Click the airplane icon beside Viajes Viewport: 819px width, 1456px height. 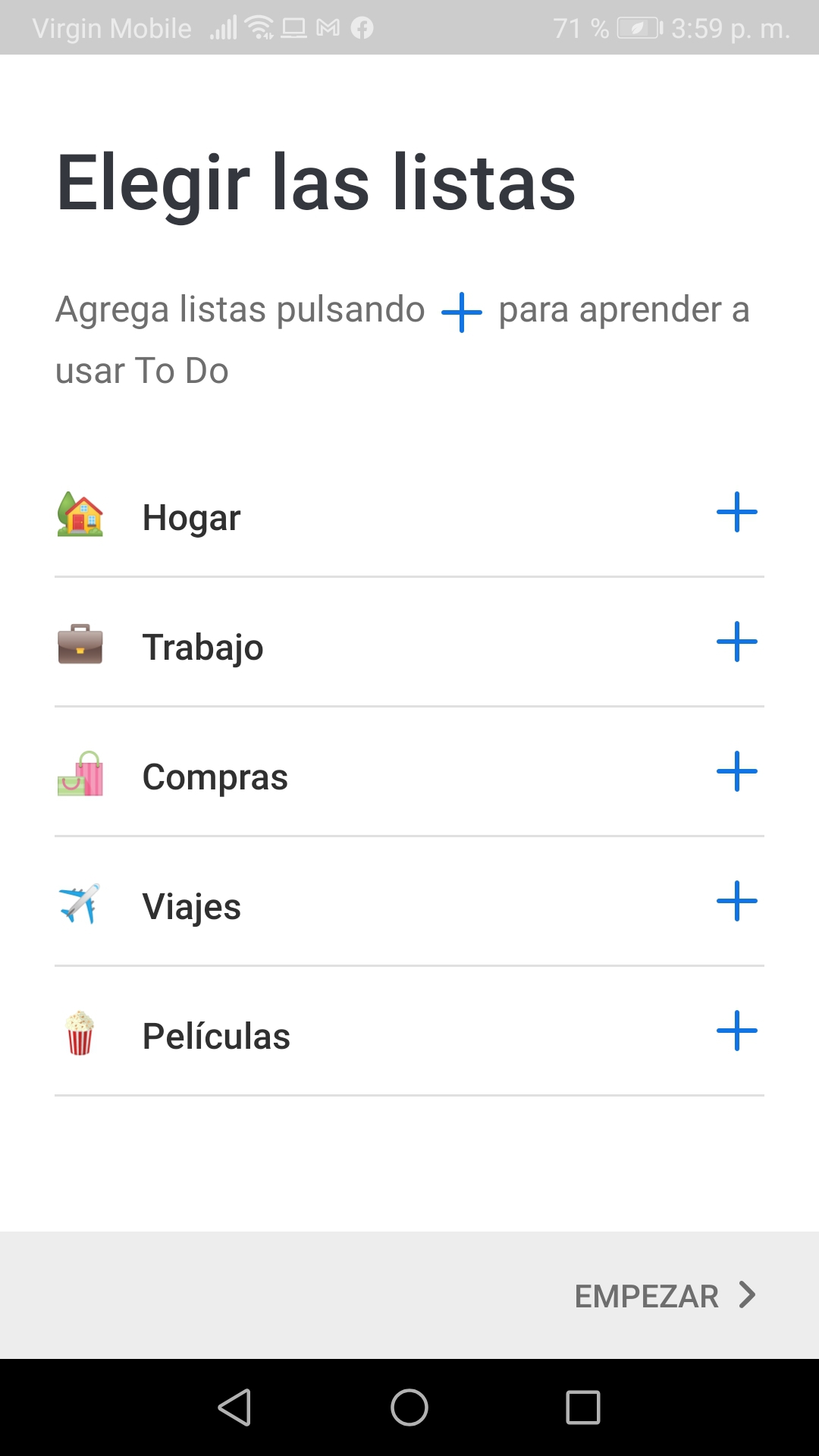tap(81, 904)
